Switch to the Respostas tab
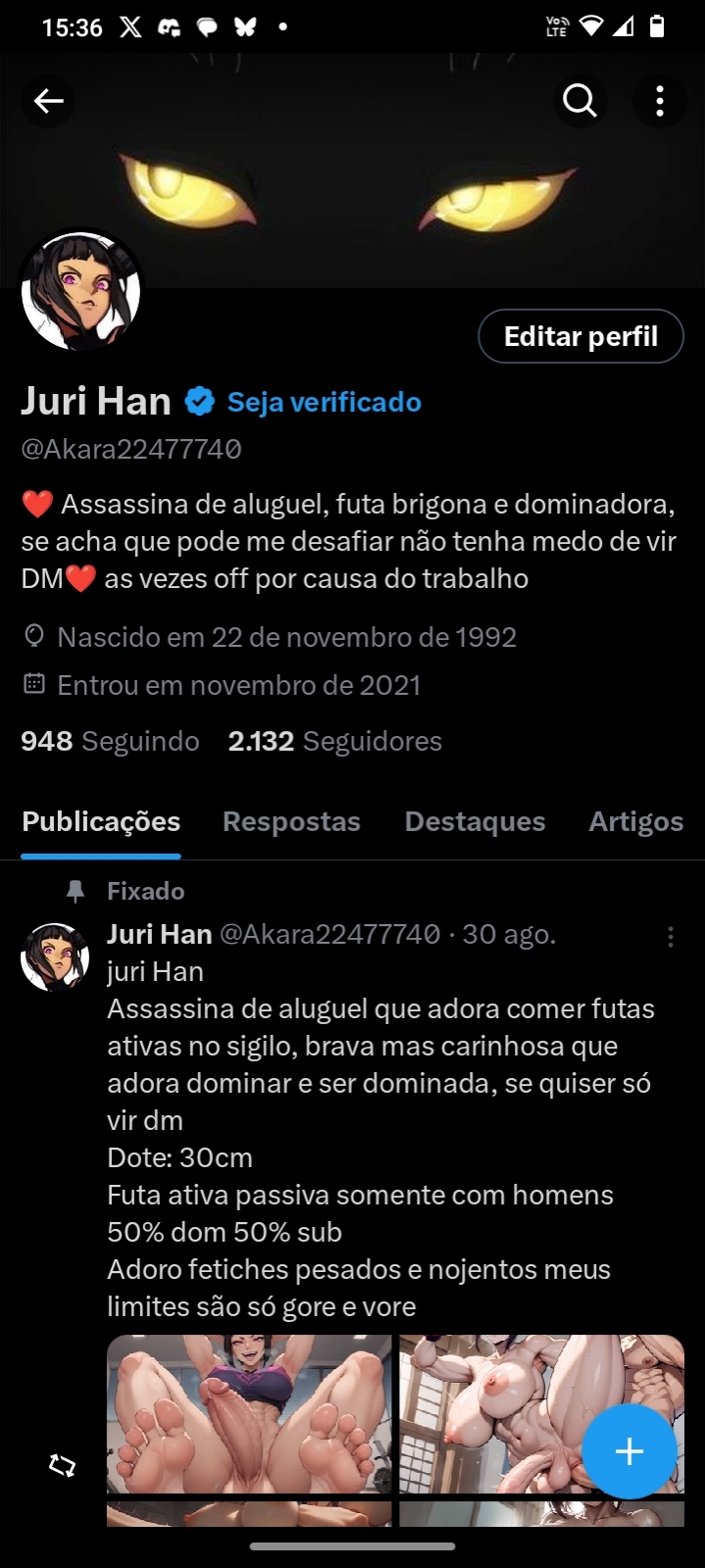 (291, 821)
